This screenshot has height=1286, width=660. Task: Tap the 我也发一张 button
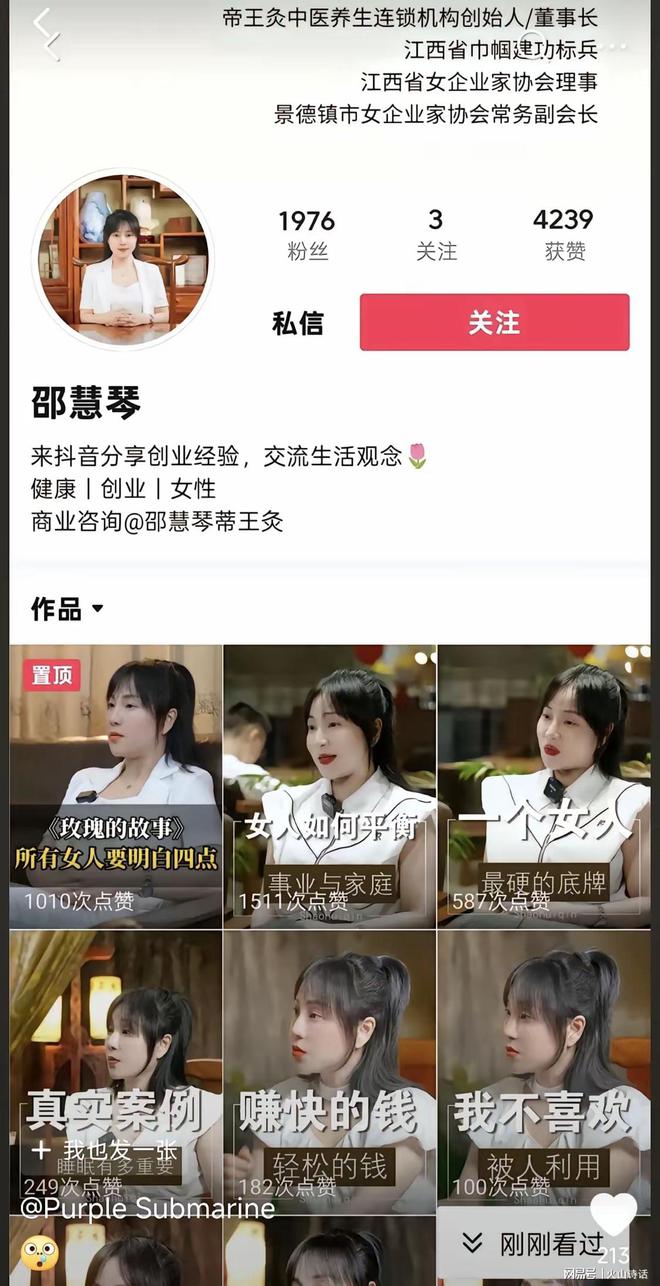[x=103, y=1150]
